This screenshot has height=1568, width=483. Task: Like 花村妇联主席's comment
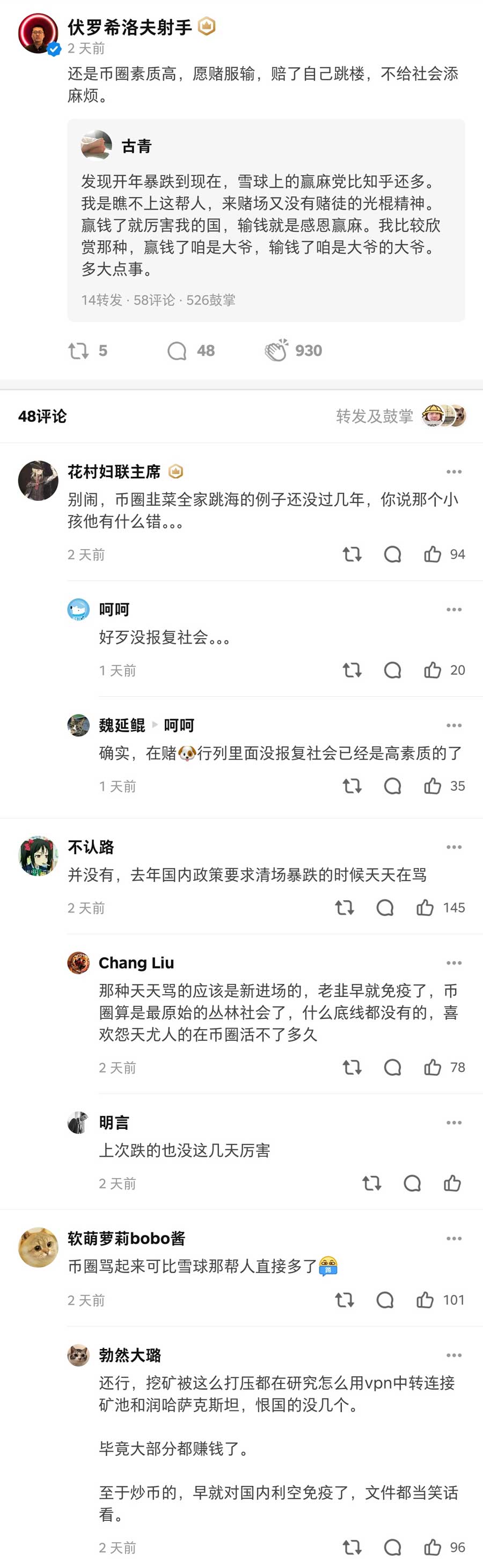433,555
